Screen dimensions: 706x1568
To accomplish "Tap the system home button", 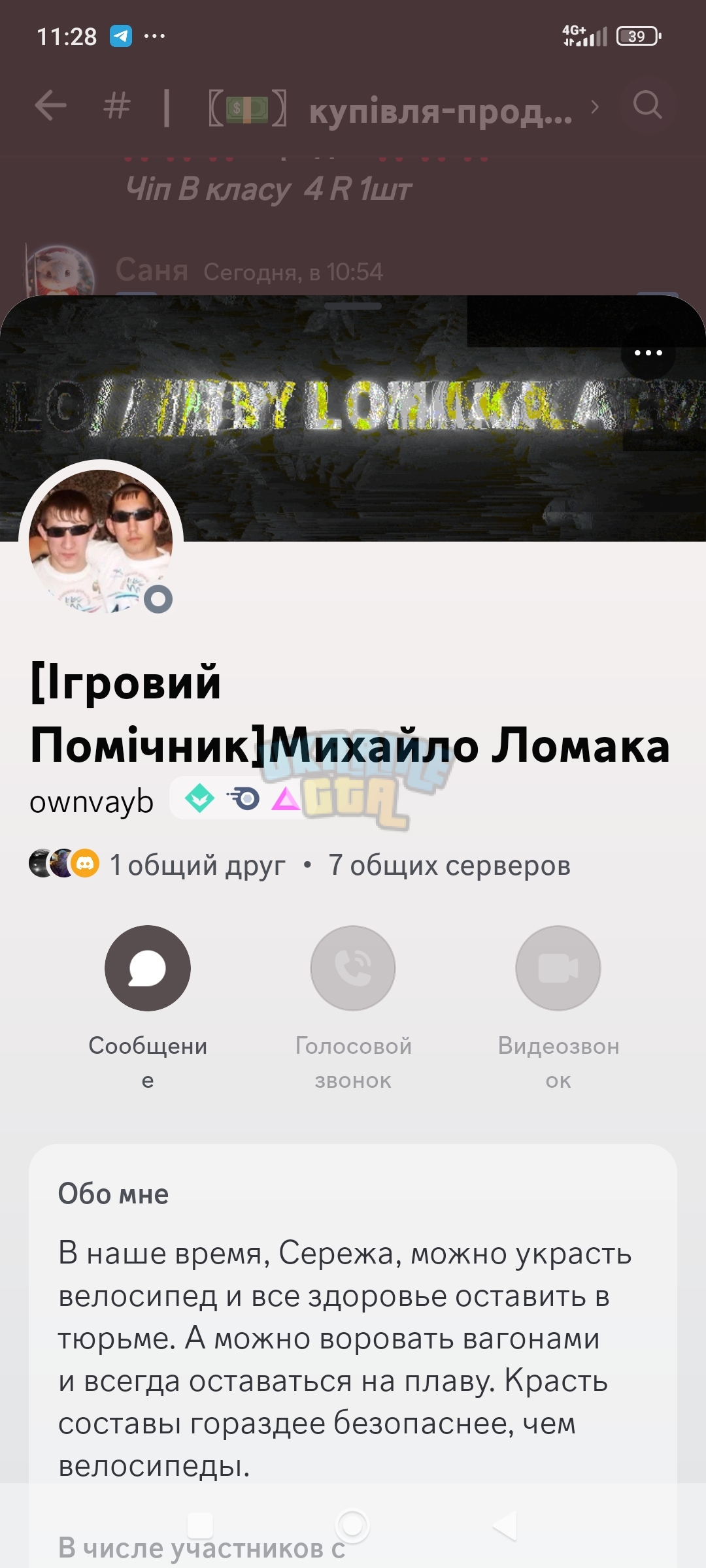I will pos(352,1526).
